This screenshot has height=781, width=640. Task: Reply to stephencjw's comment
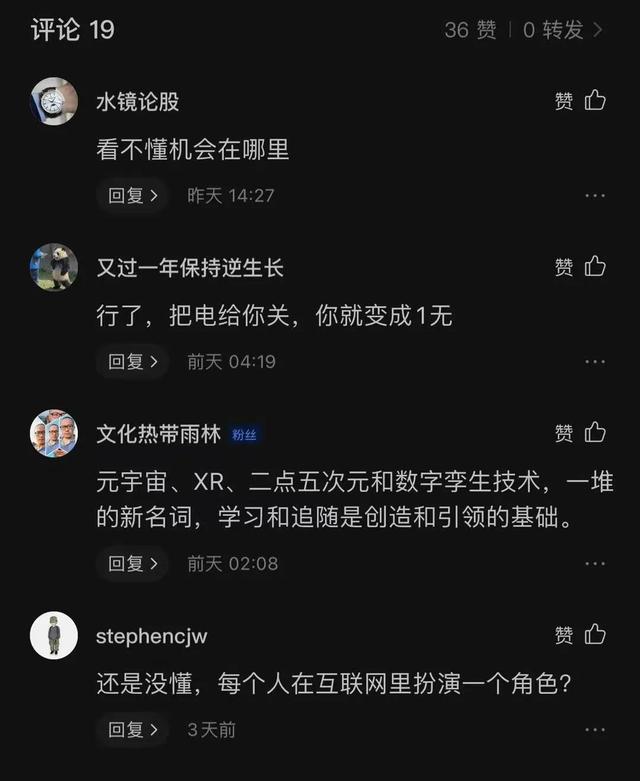coord(133,729)
